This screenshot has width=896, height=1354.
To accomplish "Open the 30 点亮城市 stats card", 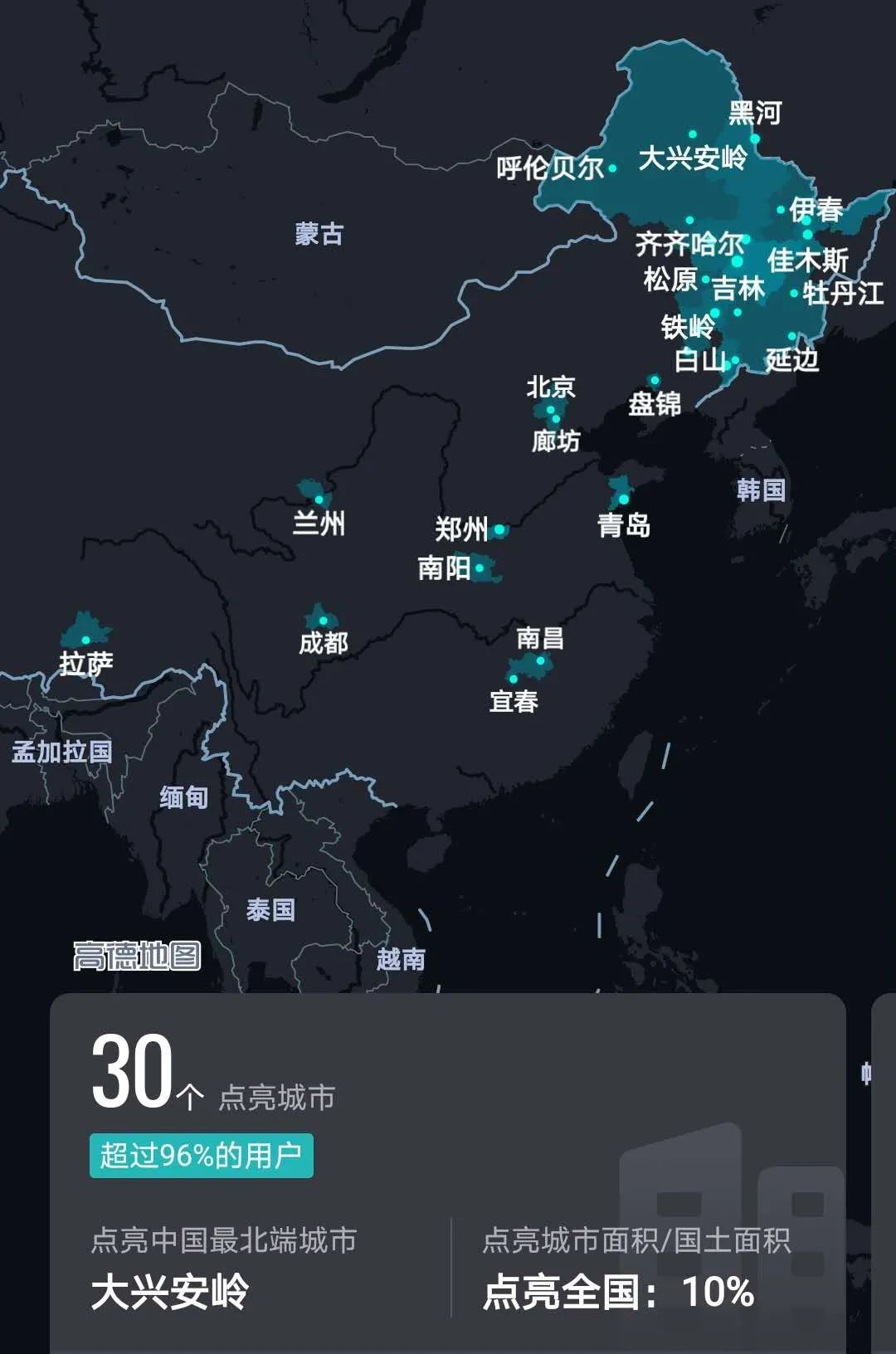I will point(448,1171).
